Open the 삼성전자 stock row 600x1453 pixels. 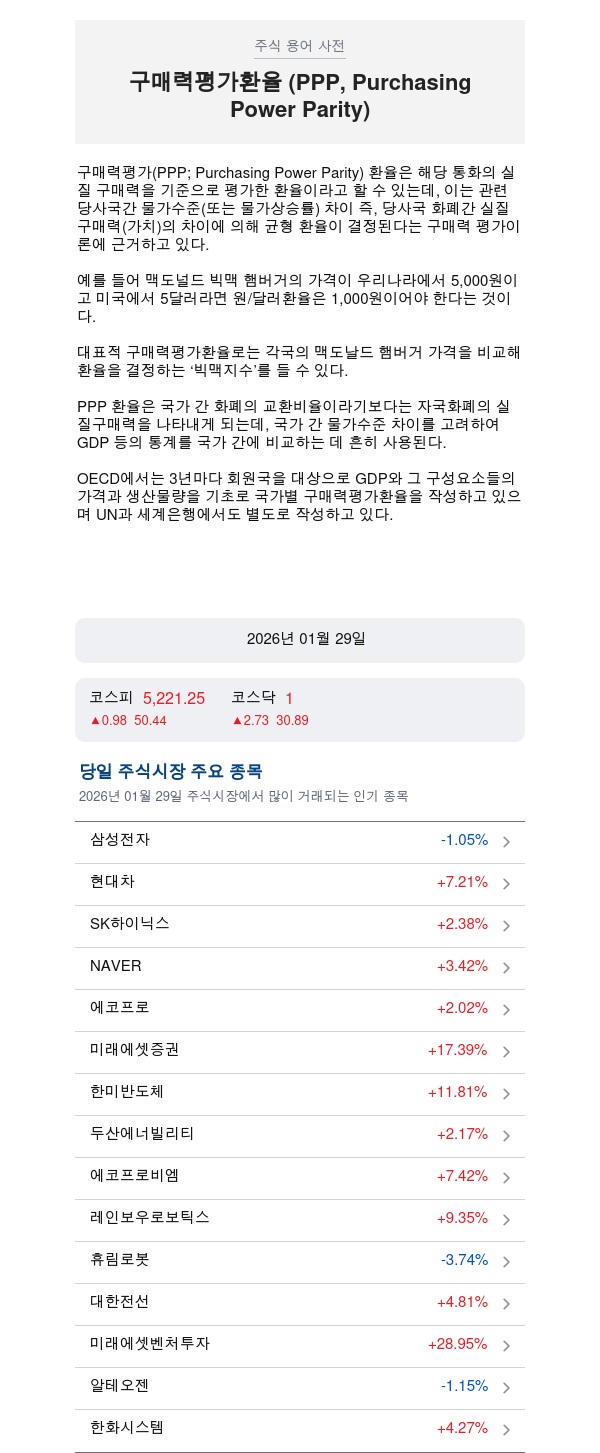[x=299, y=841]
